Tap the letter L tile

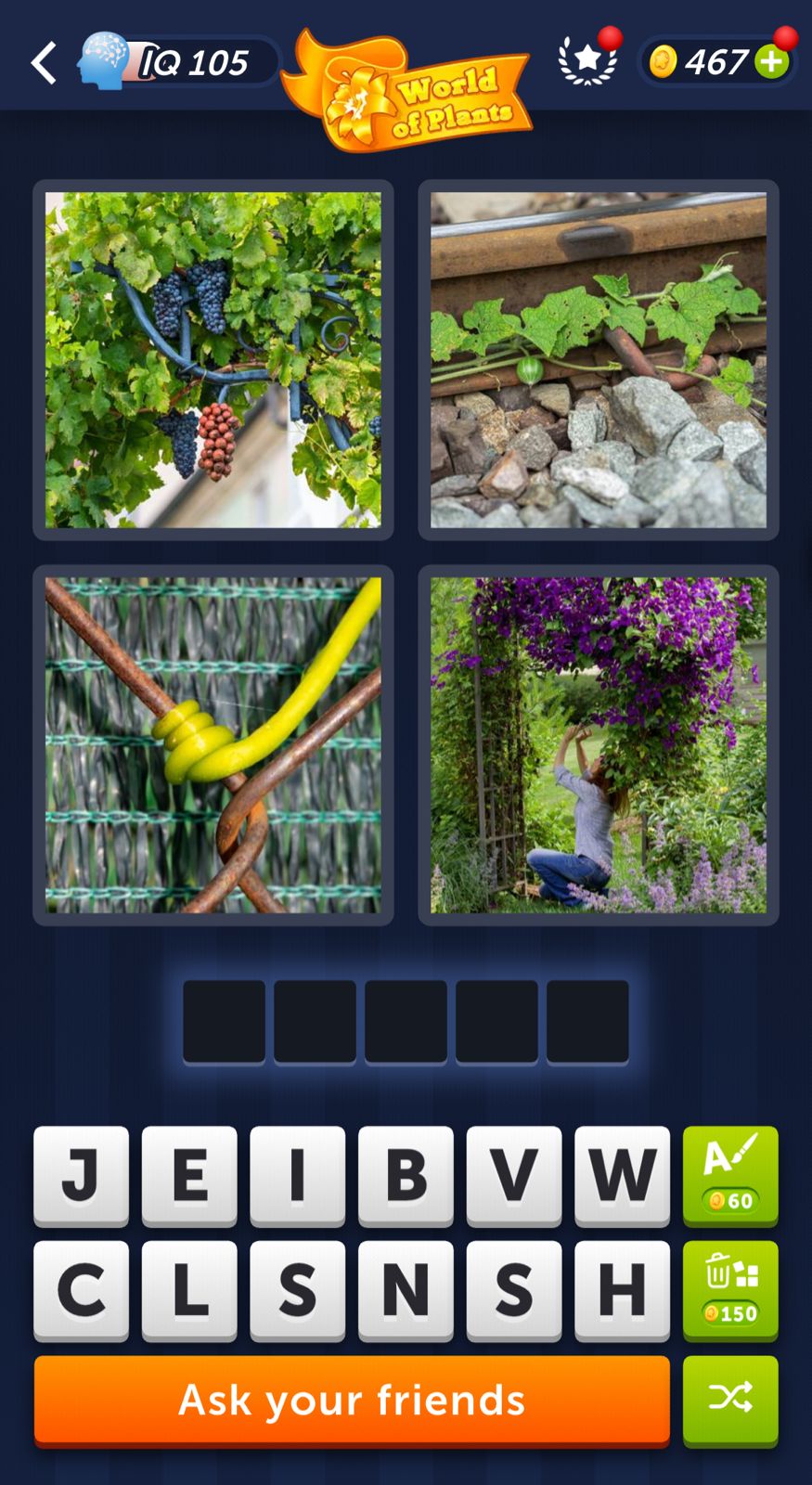click(x=189, y=1290)
